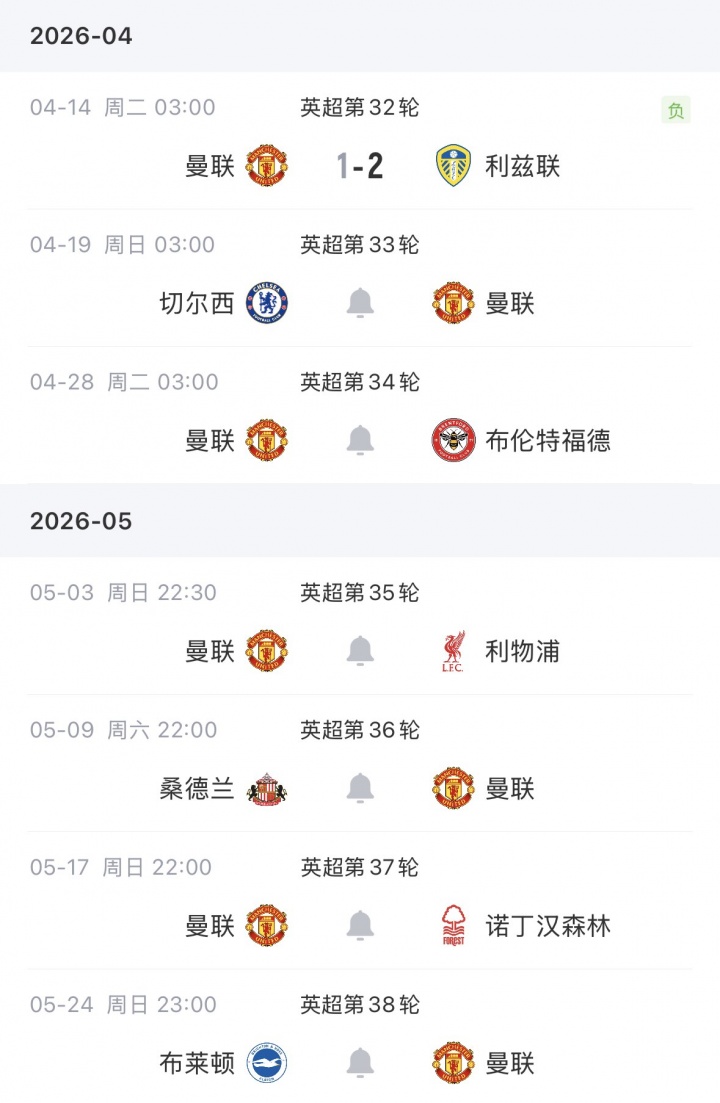Set reminder bell for Brighton vs Man United
Viewport: 720px width, 1103px height.
tap(360, 1062)
